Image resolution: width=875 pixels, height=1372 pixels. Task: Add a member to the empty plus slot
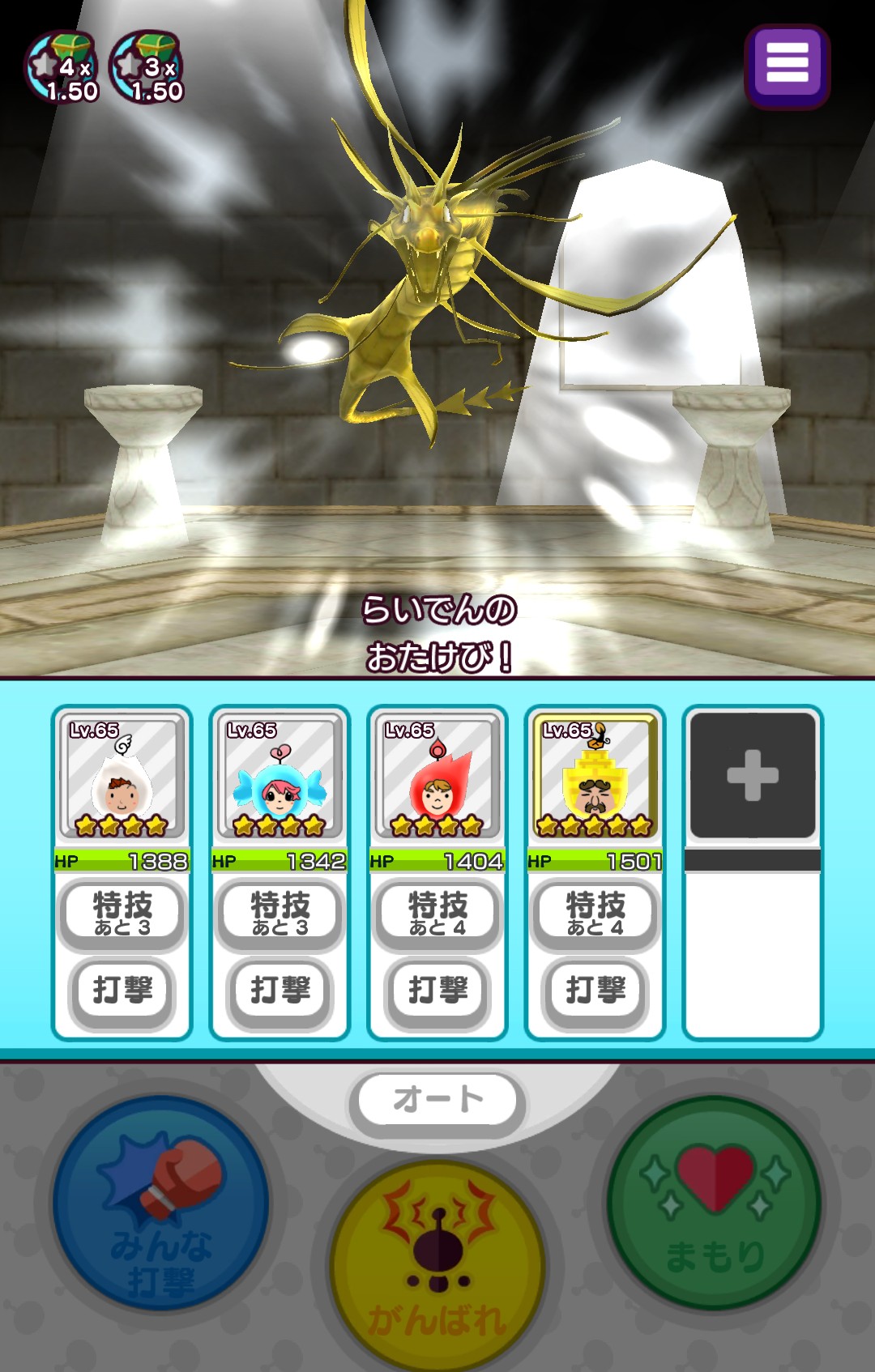tap(753, 775)
